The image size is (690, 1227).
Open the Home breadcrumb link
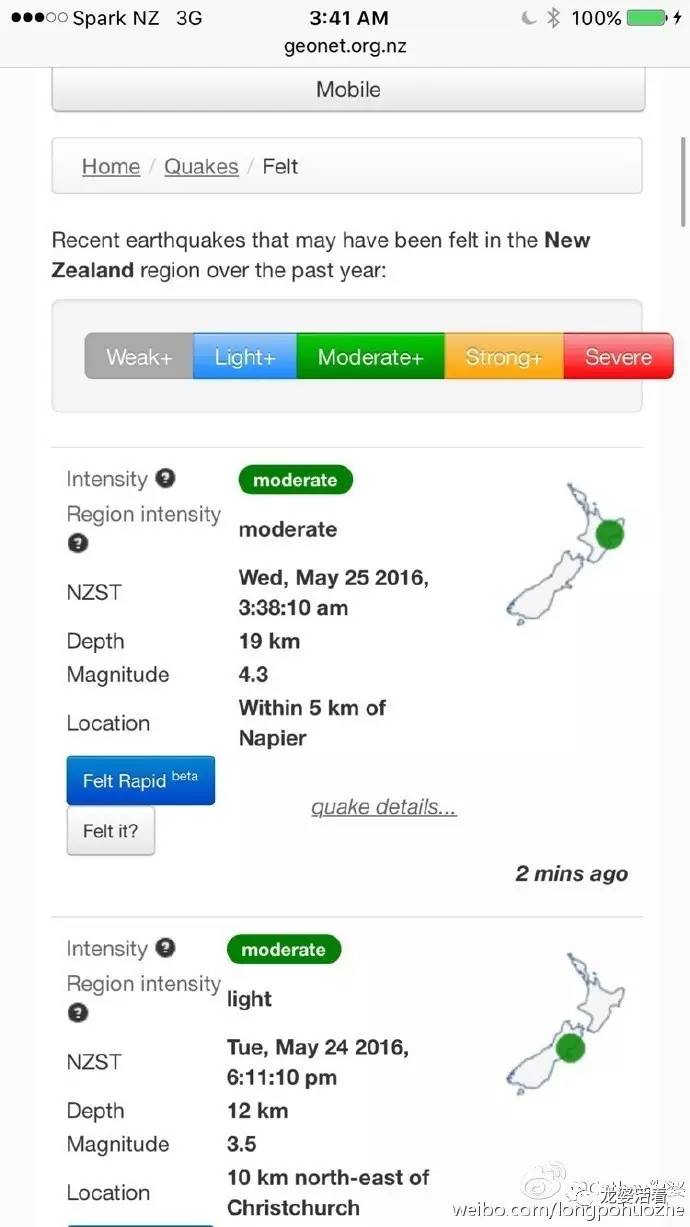pyautogui.click(x=111, y=166)
